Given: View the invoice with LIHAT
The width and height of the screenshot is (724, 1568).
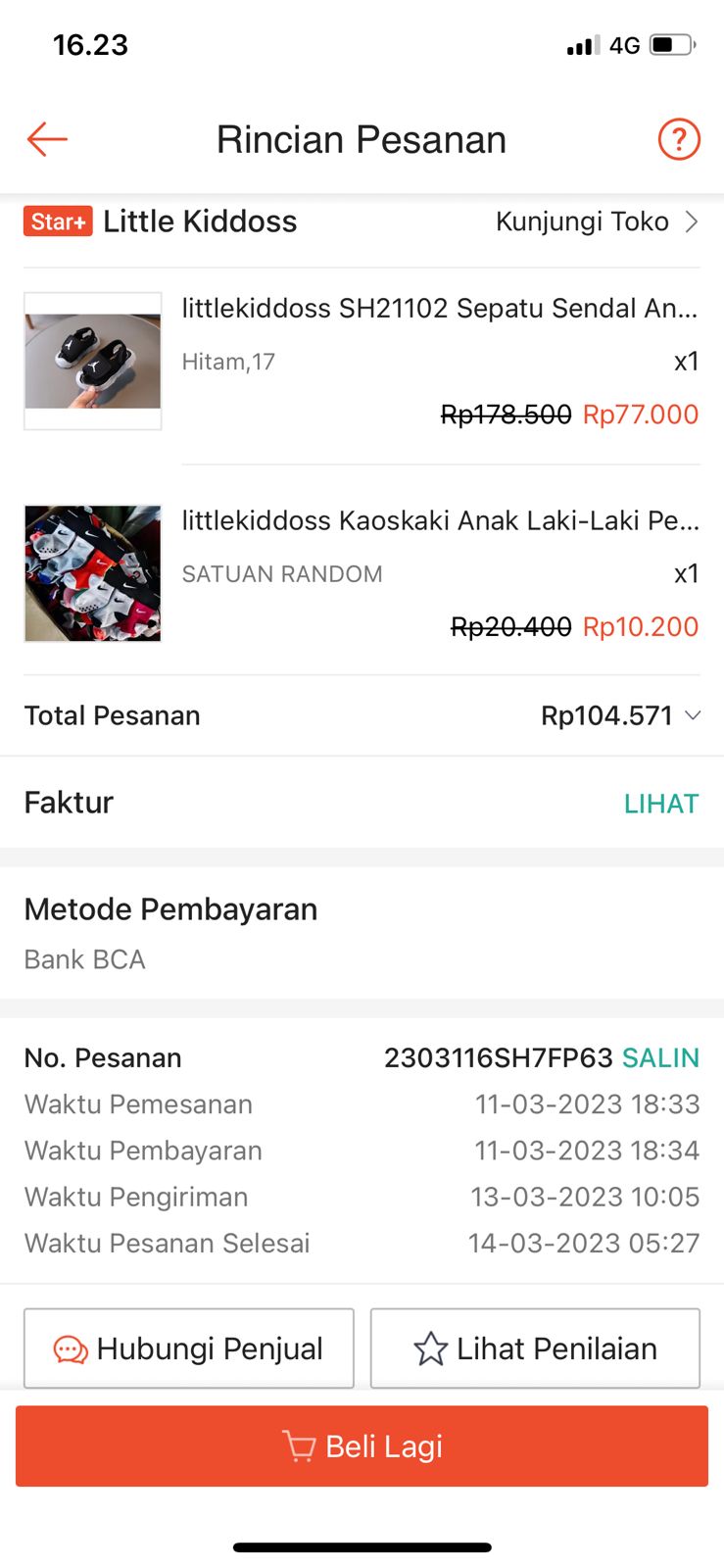Looking at the screenshot, I should (x=660, y=804).
